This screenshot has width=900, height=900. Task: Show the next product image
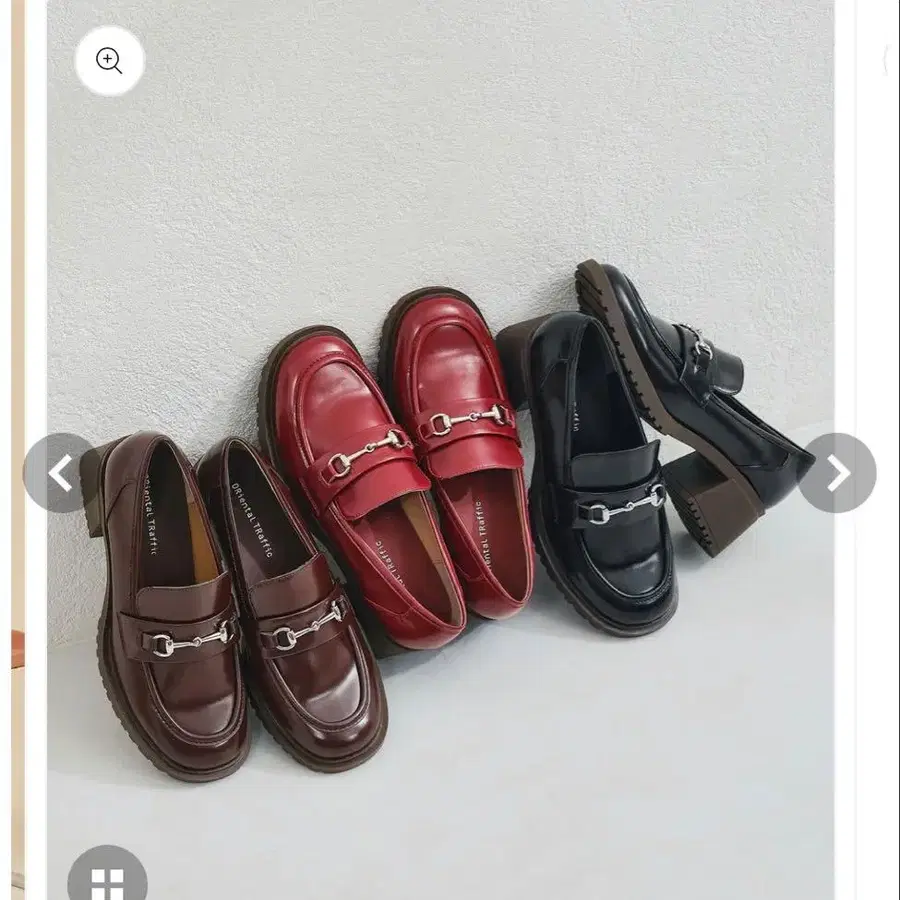837,472
